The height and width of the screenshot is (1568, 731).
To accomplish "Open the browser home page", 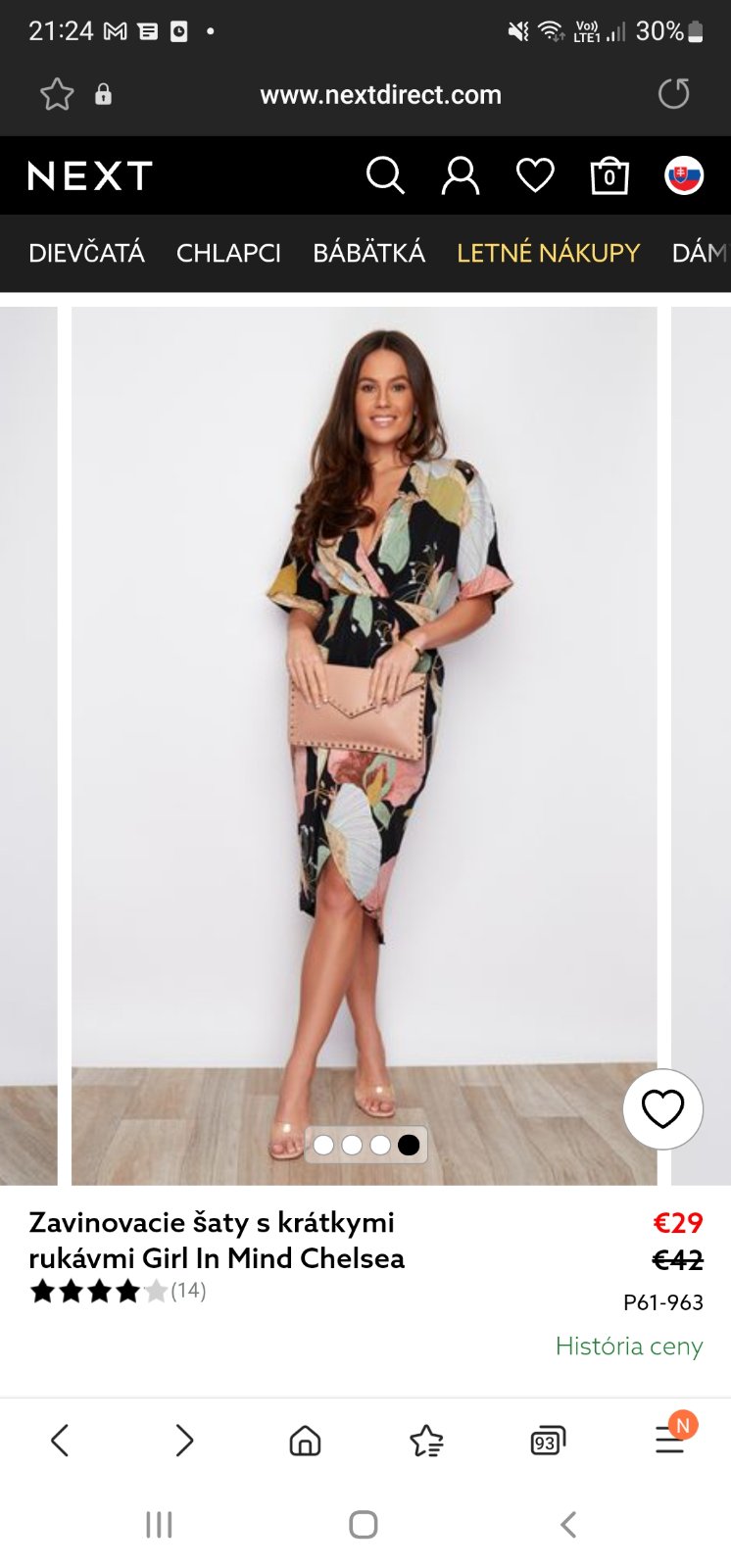I will pyautogui.click(x=305, y=1440).
